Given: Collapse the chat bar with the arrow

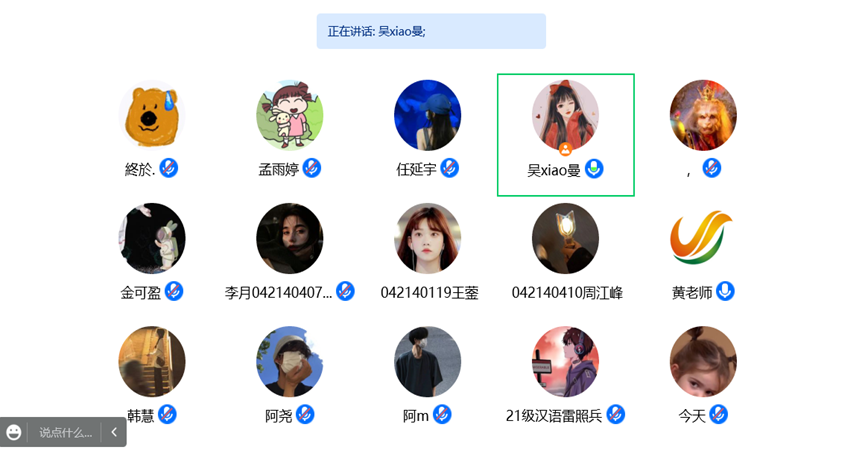Looking at the screenshot, I should click(x=114, y=432).
